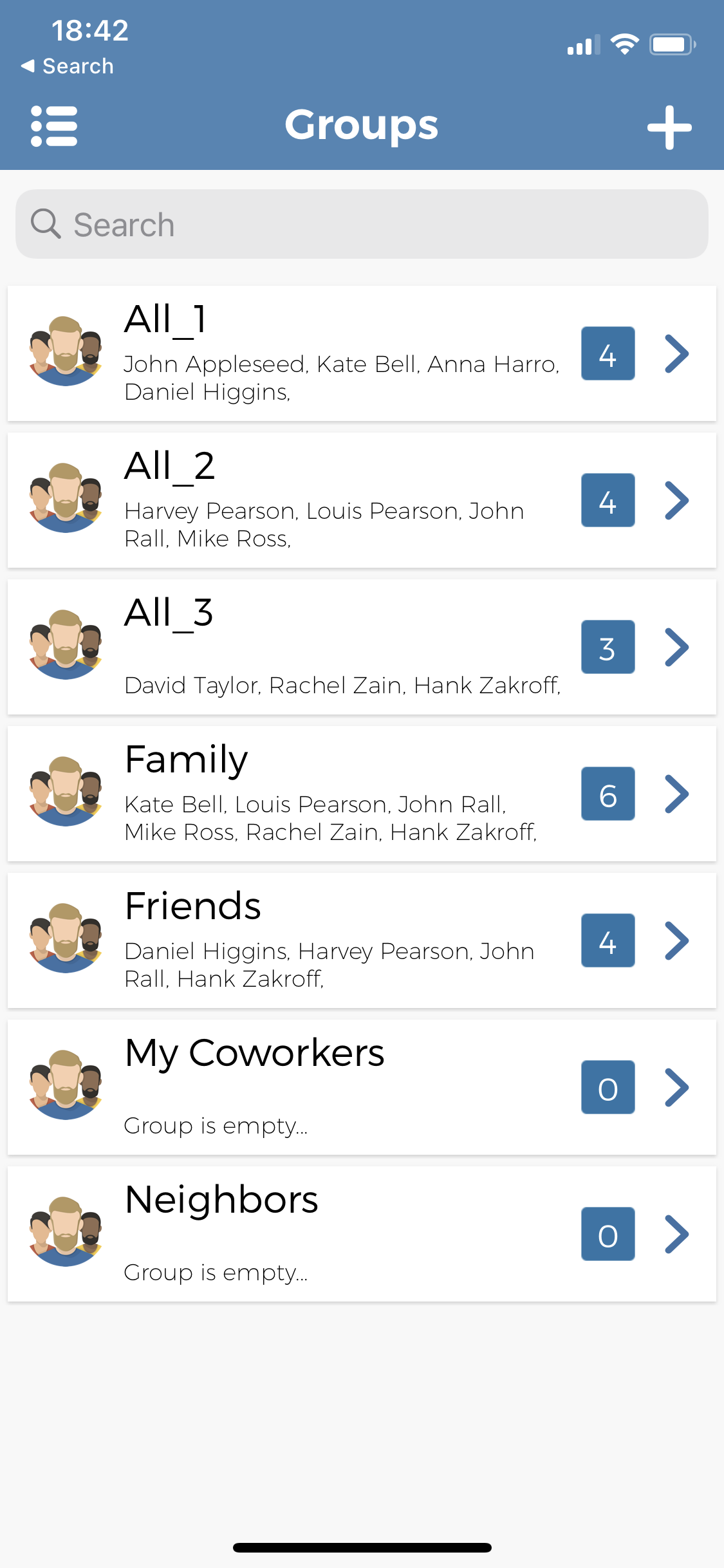Screen dimensions: 724x1568
Task: Open the list menu icon
Action: click(x=54, y=126)
